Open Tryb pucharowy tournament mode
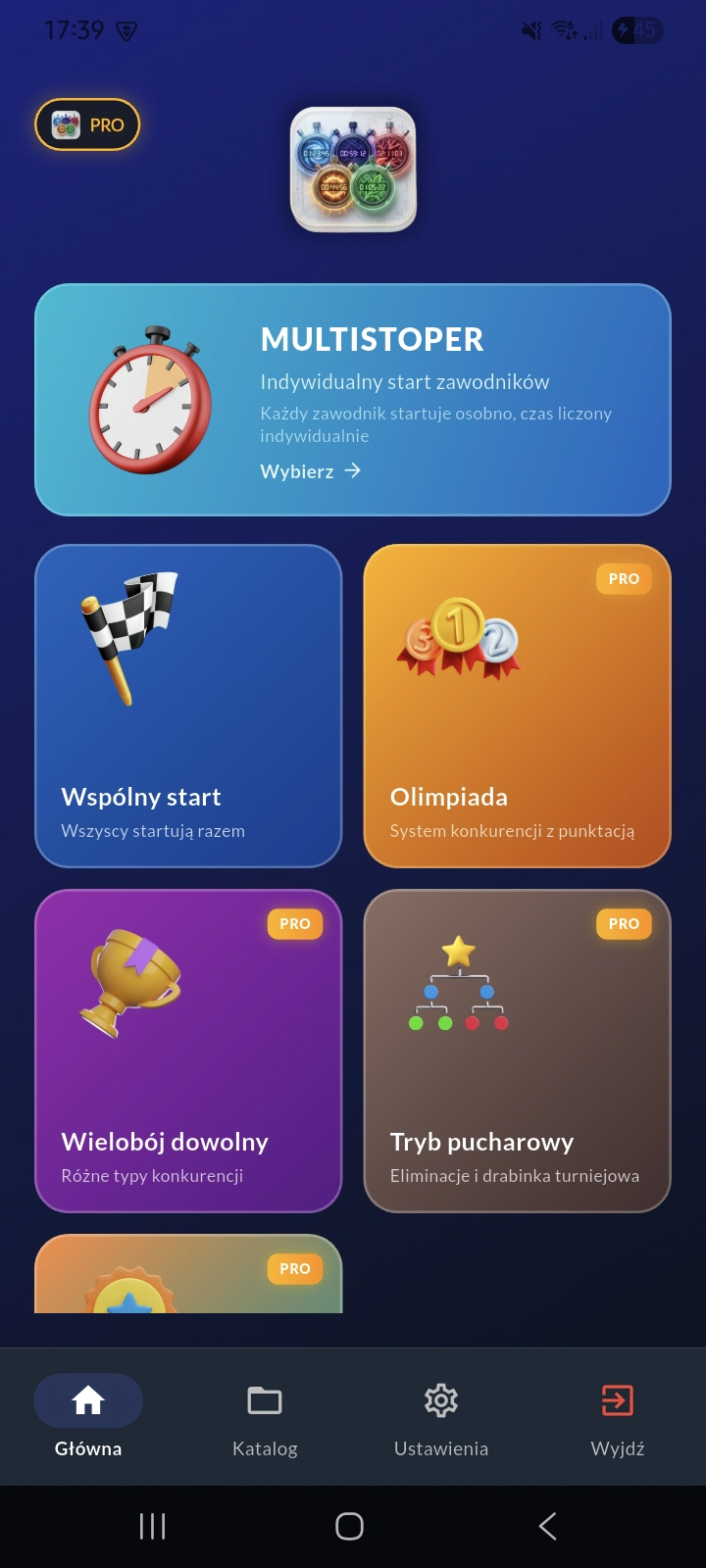The height and width of the screenshot is (1568, 706). (x=518, y=1051)
